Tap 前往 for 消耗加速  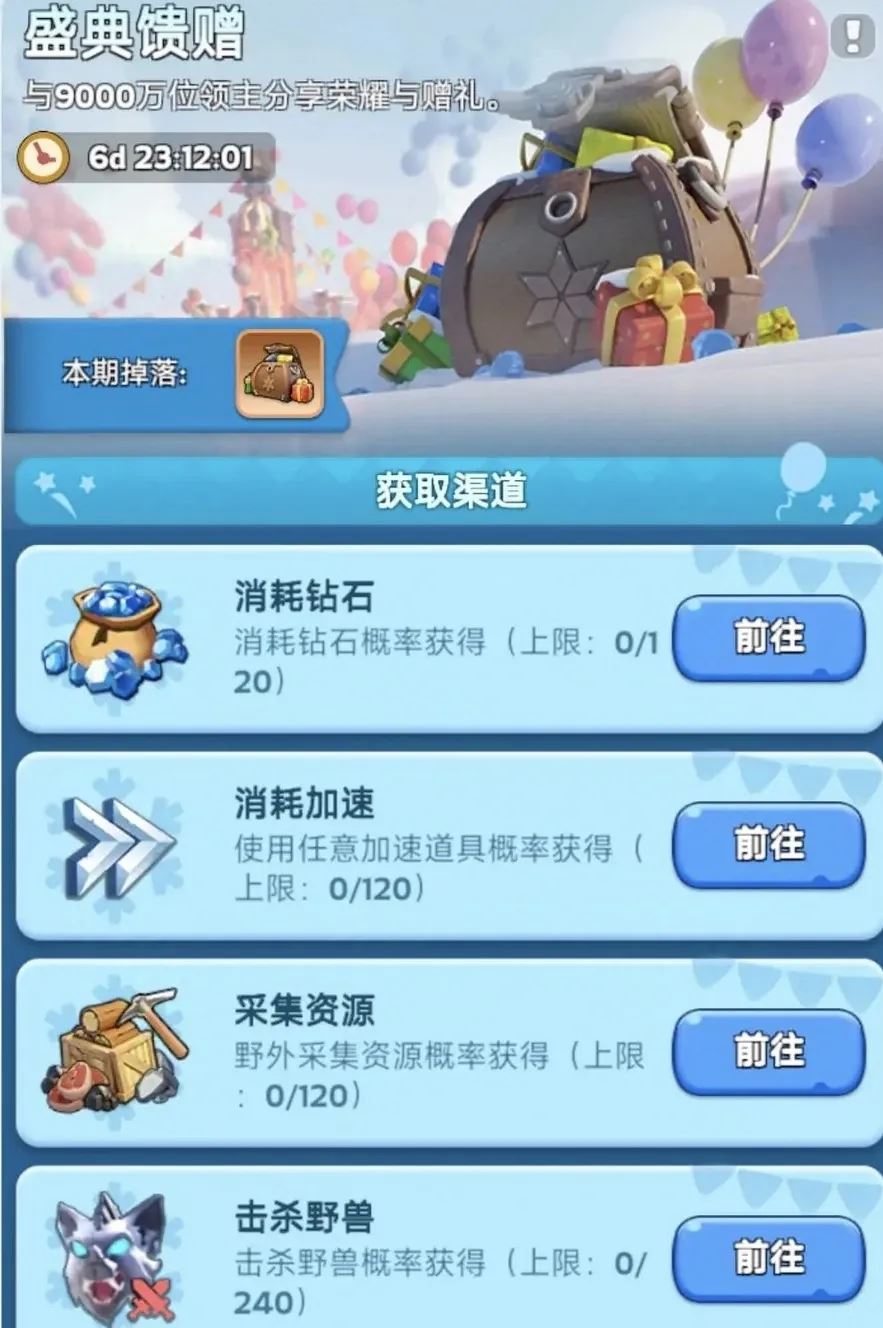click(768, 845)
